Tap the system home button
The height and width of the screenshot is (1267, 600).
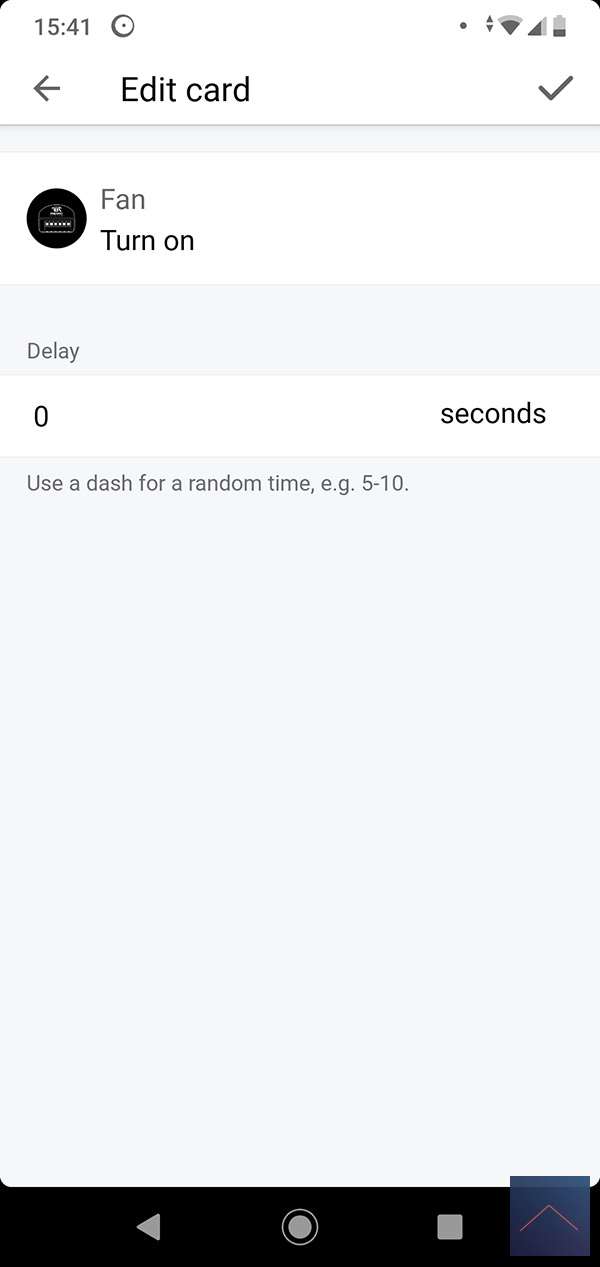coord(300,1226)
